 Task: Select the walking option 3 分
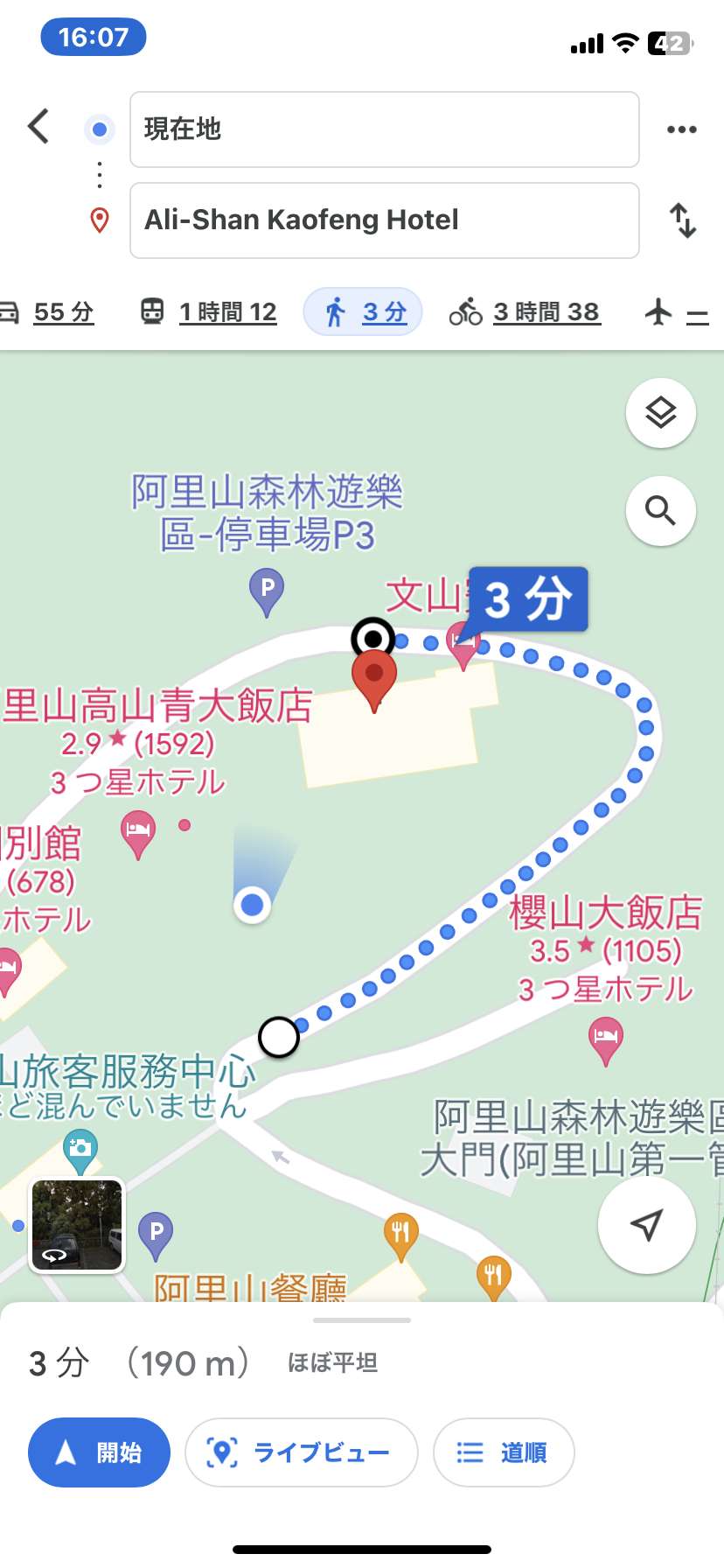[363, 312]
